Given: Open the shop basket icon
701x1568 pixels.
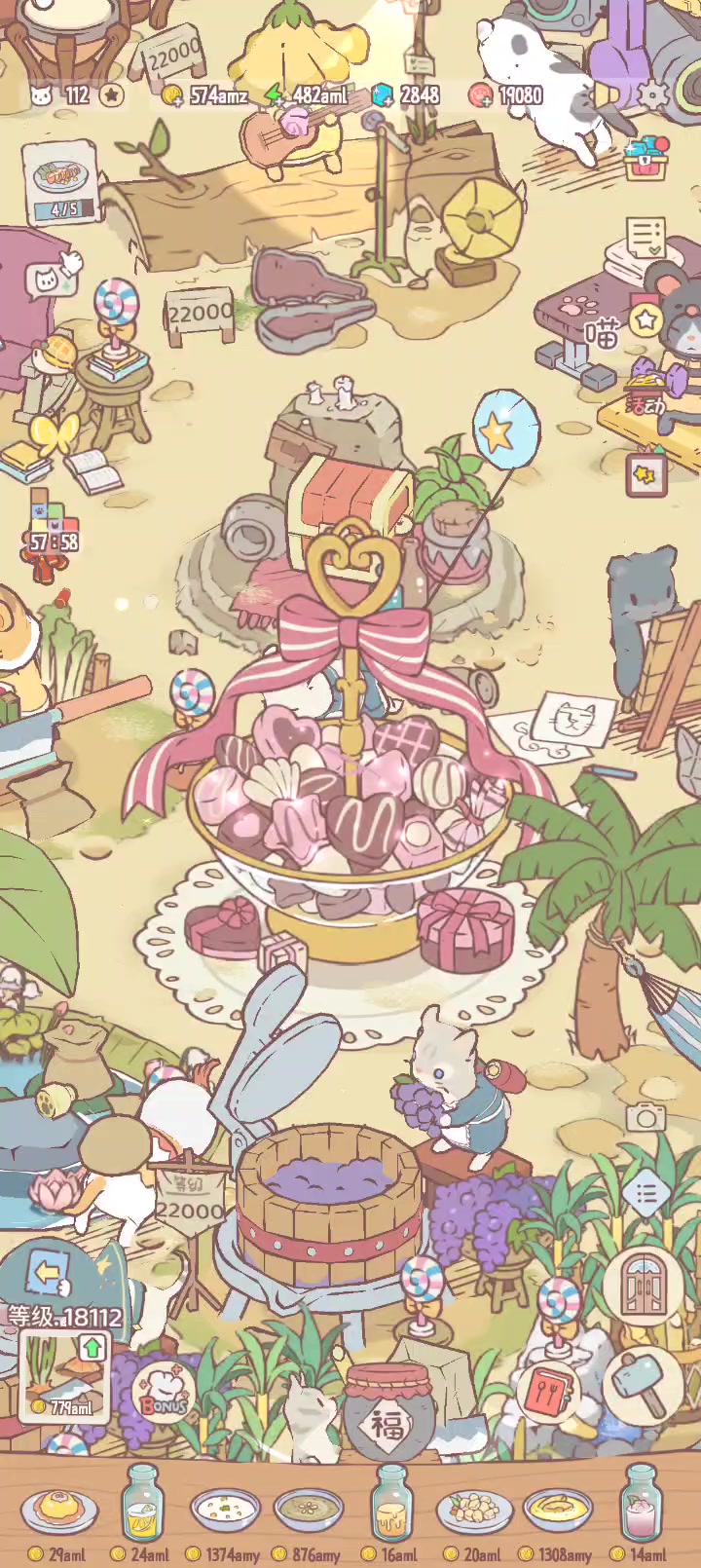Looking at the screenshot, I should 647,157.
